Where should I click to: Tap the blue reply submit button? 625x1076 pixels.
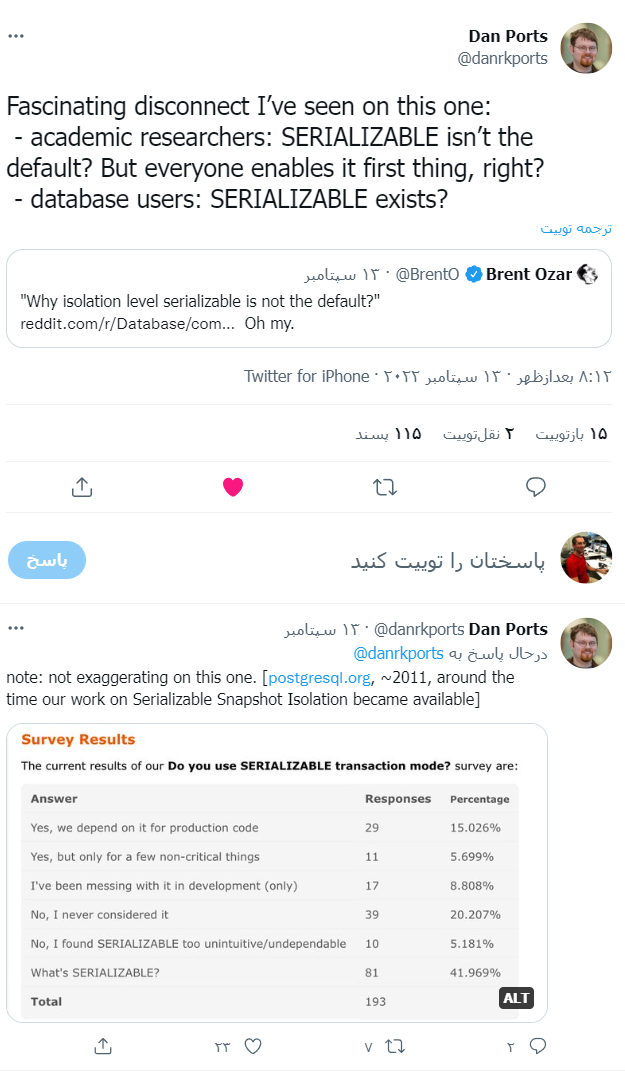(x=47, y=560)
